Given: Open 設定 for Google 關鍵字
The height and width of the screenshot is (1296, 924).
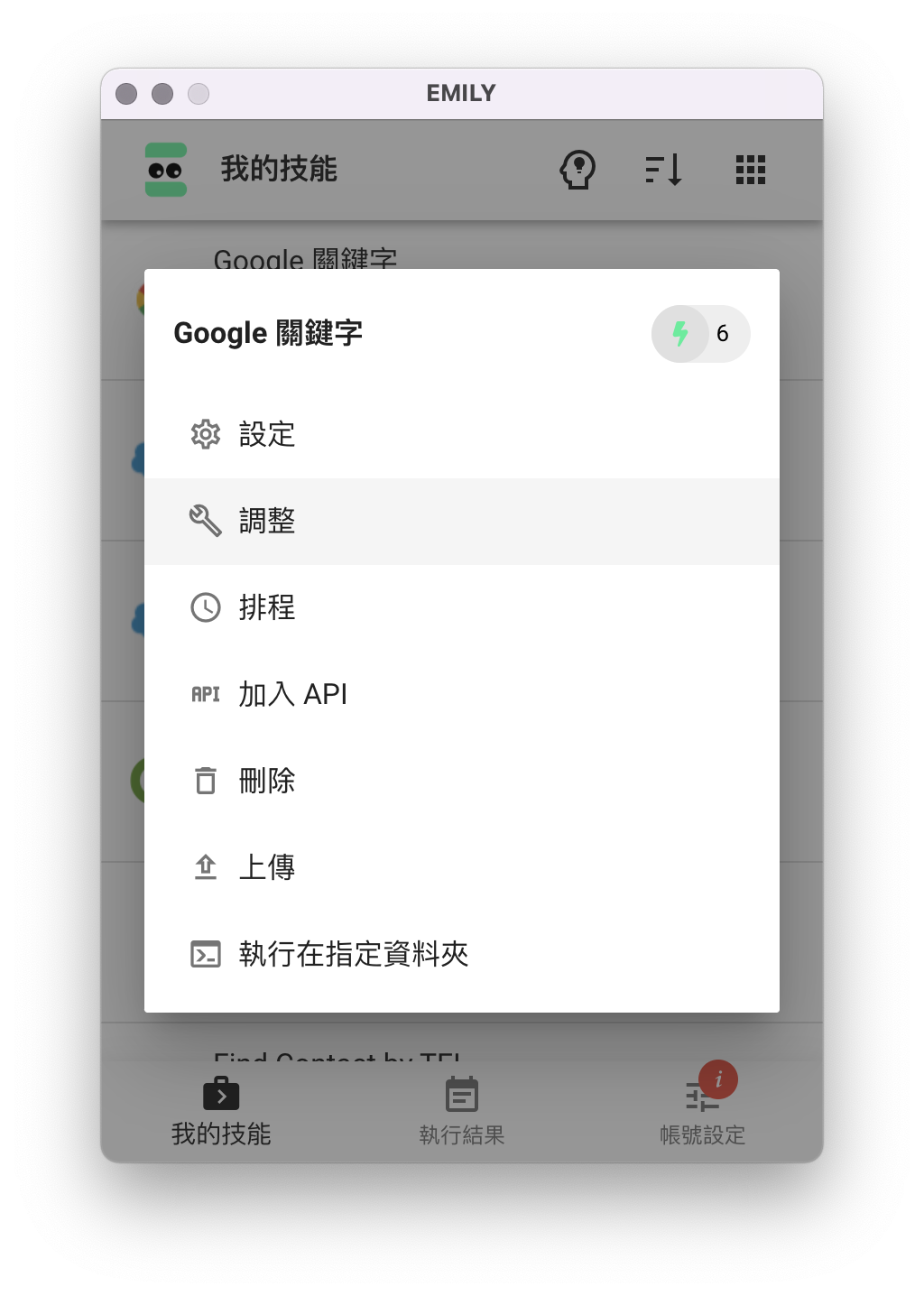Looking at the screenshot, I should pos(267,435).
